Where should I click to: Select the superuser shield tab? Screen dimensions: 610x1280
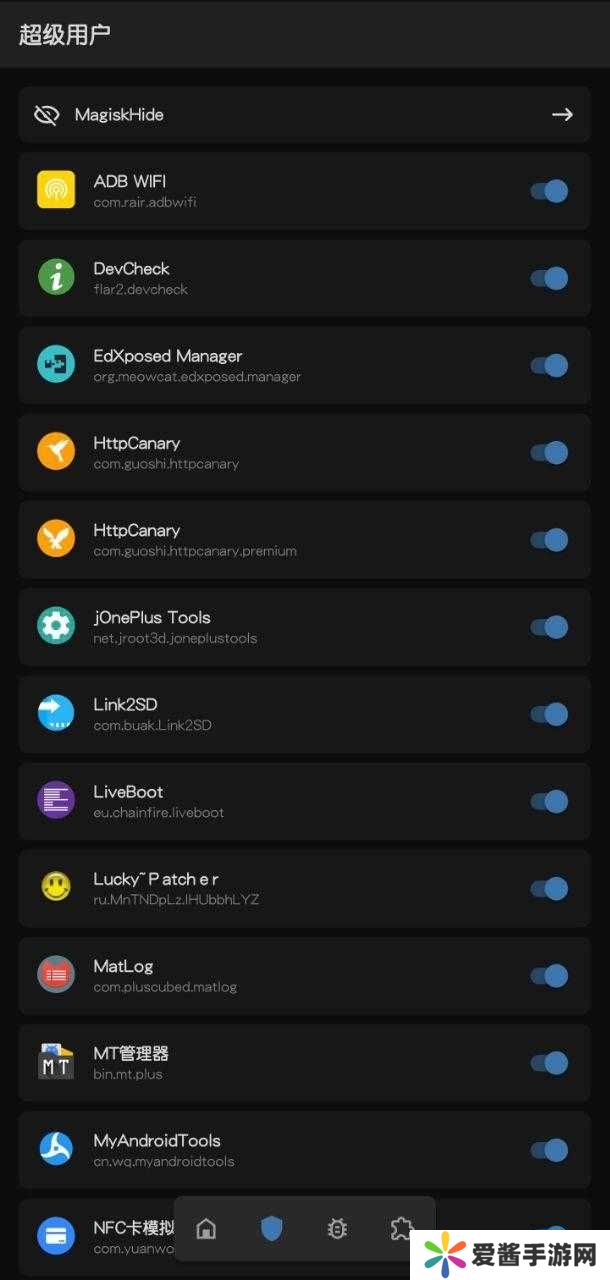(271, 1229)
